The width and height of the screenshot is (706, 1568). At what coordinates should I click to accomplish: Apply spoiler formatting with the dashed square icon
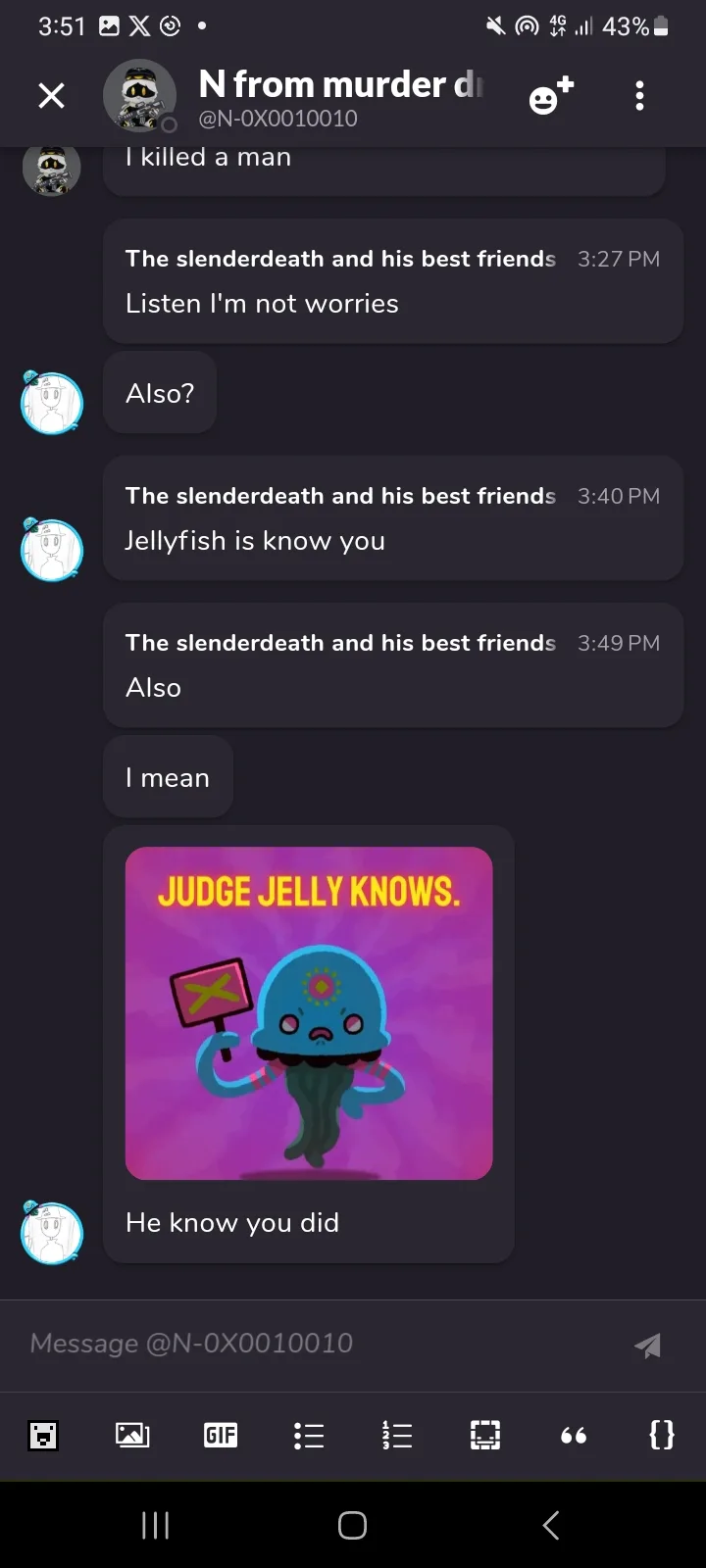pyautogui.click(x=484, y=1435)
